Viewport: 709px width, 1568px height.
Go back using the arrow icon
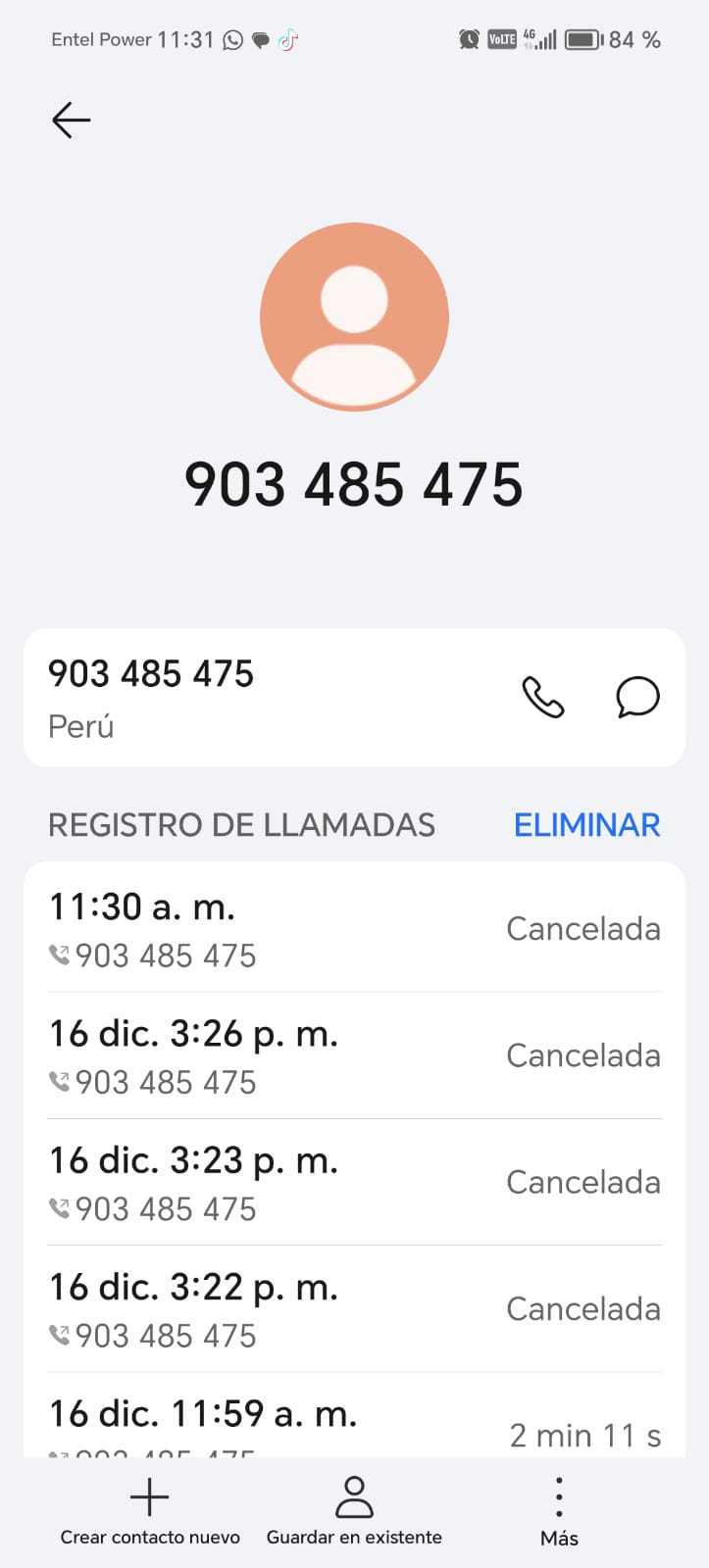pyautogui.click(x=71, y=121)
